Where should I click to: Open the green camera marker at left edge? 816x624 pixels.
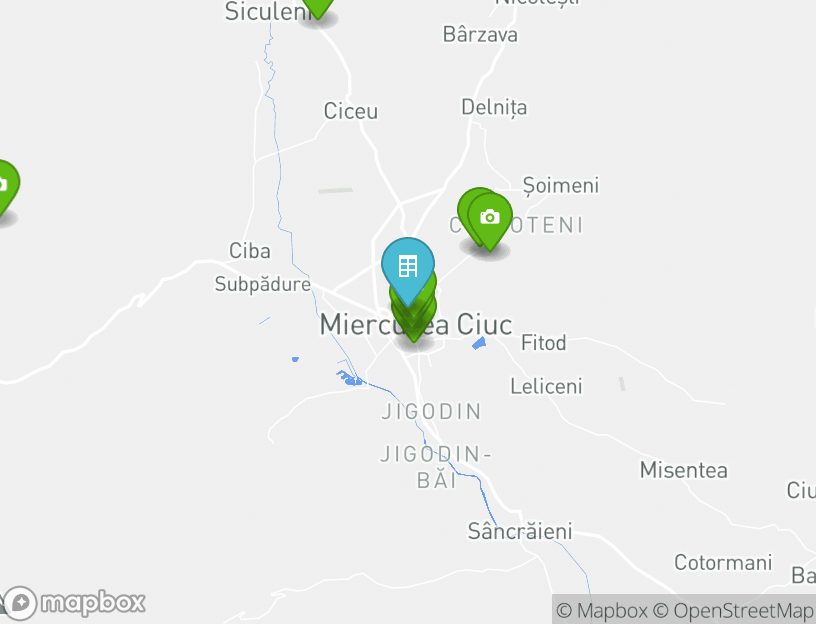point(3,186)
